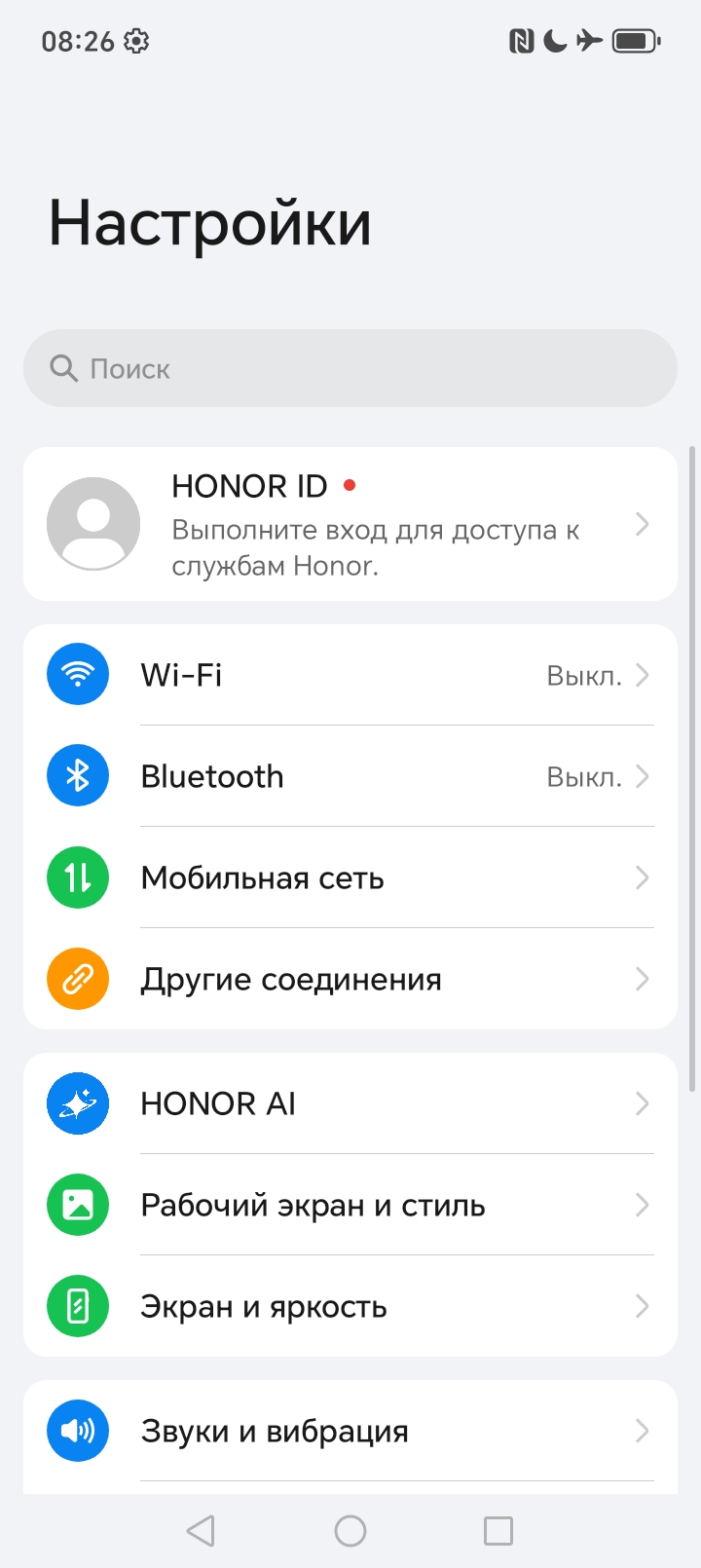Screen dimensions: 701x1568
Task: Open Рабочий экран и стиль
Action: point(350,1205)
